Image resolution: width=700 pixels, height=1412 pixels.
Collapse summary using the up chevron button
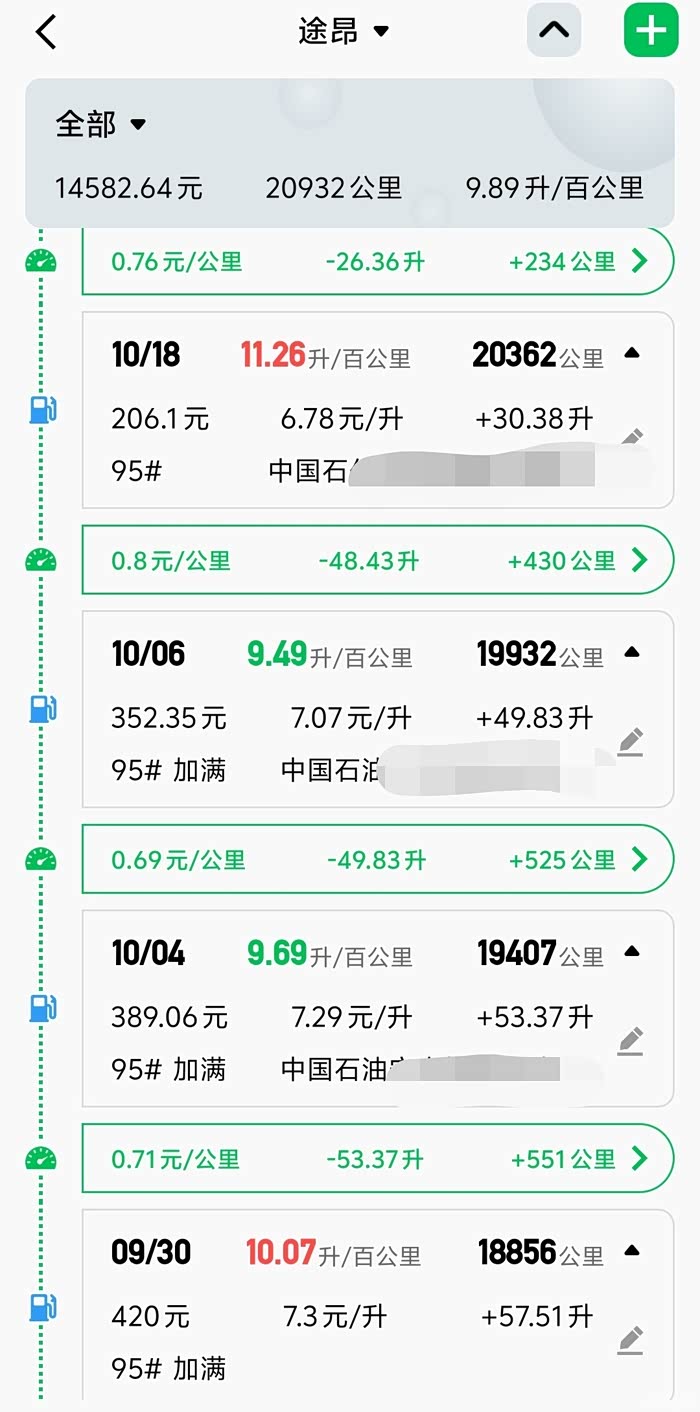(x=554, y=30)
